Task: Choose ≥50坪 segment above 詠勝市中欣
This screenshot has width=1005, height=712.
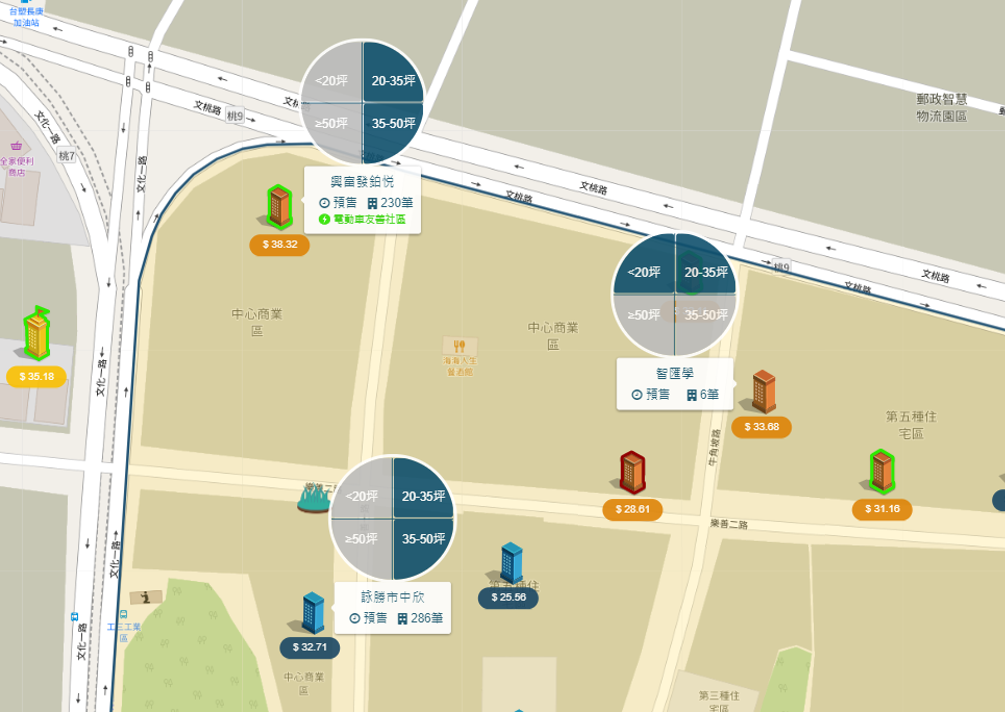Action: tap(361, 539)
